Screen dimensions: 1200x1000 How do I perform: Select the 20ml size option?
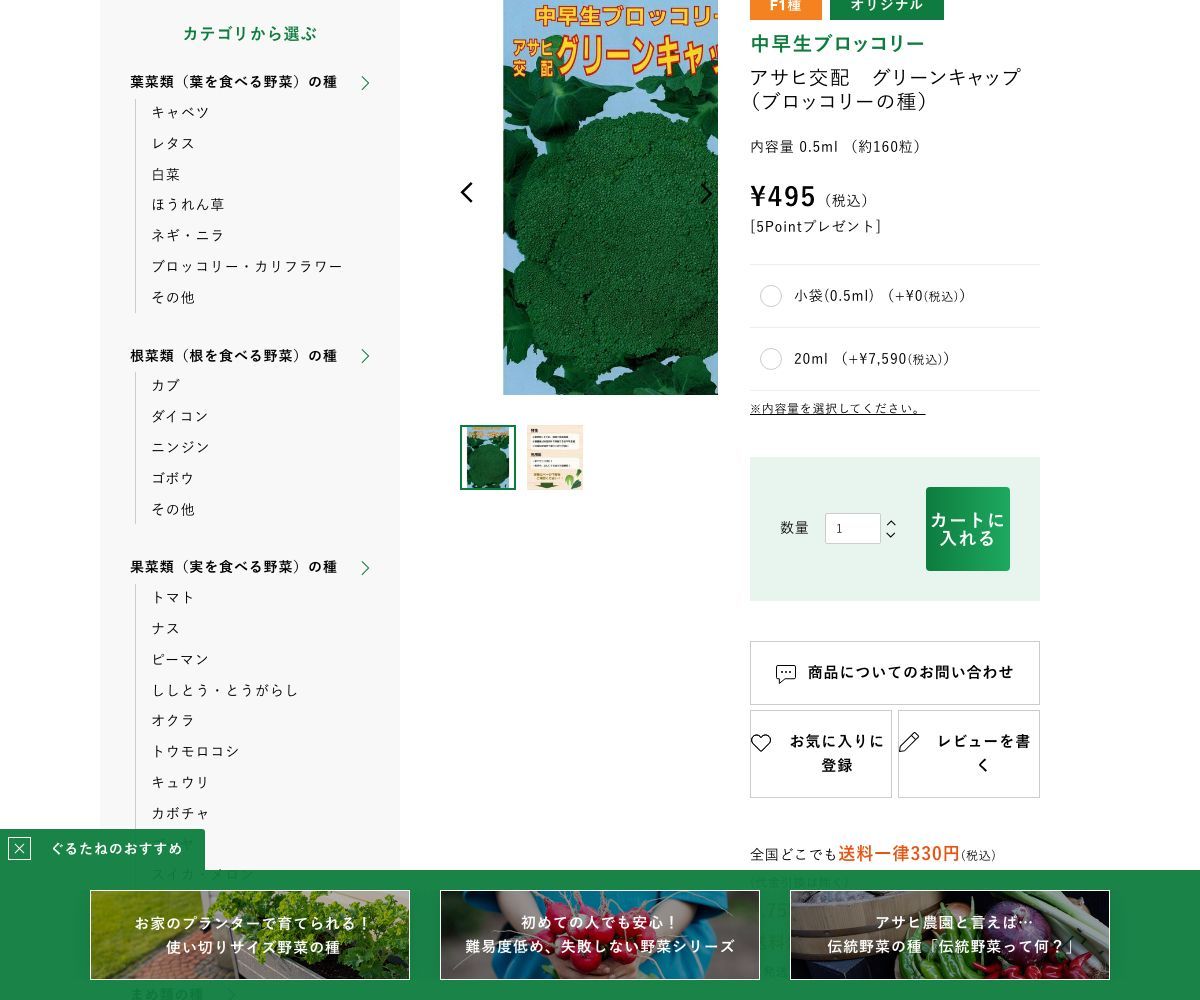[x=771, y=359]
